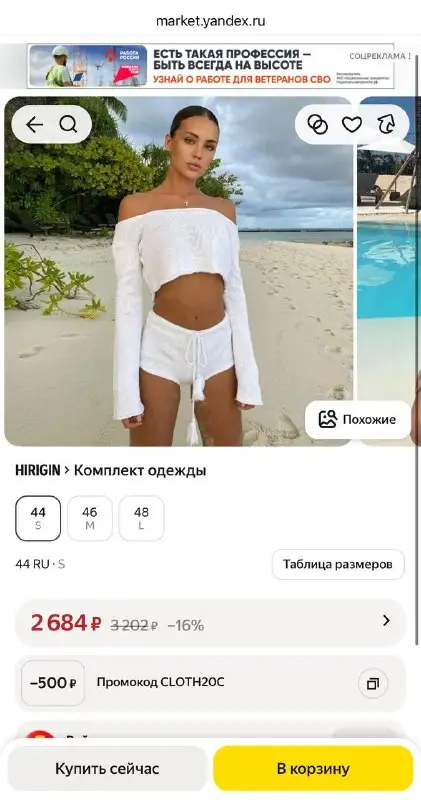Add the outfit to favorites

click(352, 124)
